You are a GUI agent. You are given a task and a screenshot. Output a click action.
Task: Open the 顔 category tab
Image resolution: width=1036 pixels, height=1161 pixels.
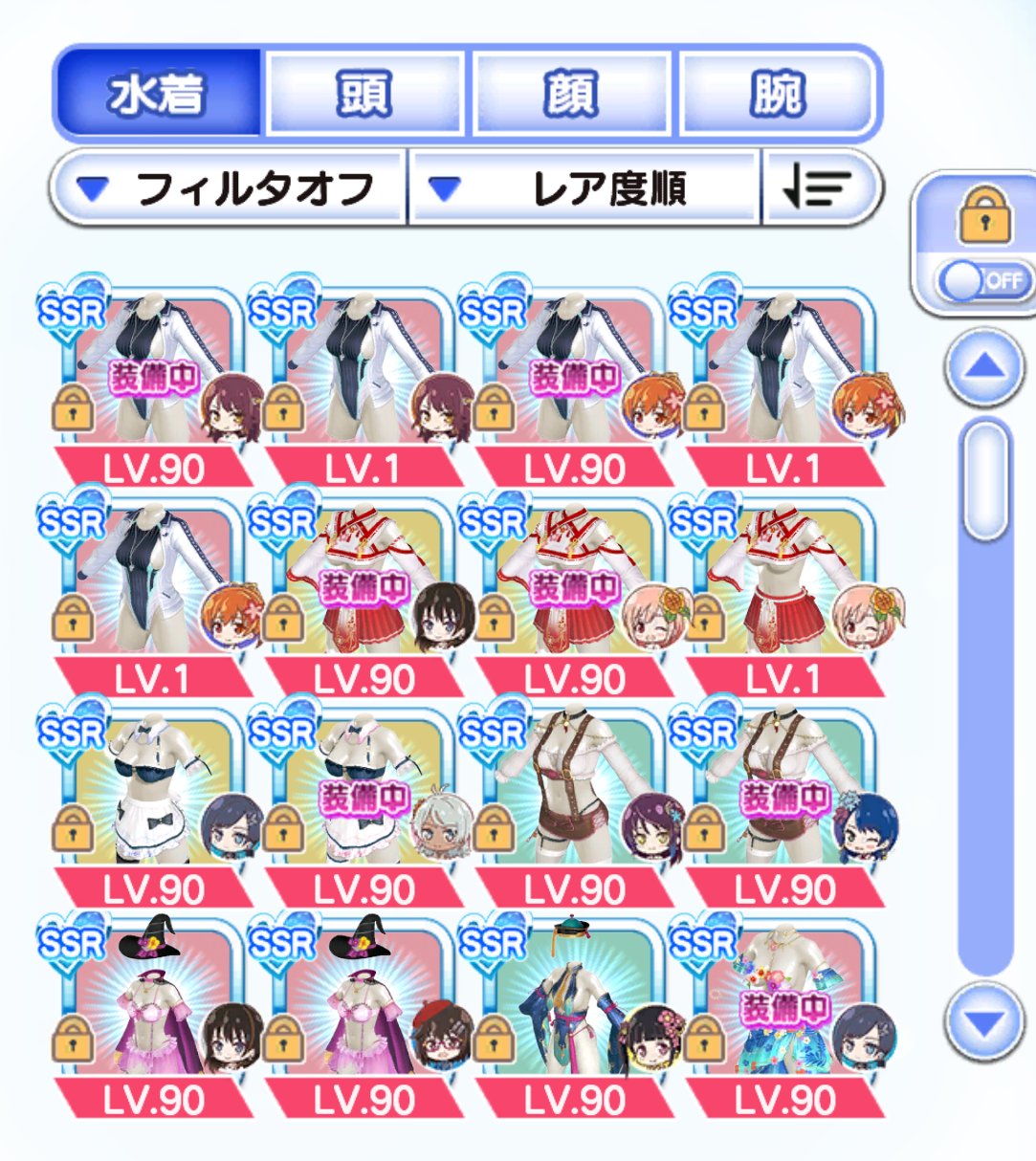coord(571,94)
